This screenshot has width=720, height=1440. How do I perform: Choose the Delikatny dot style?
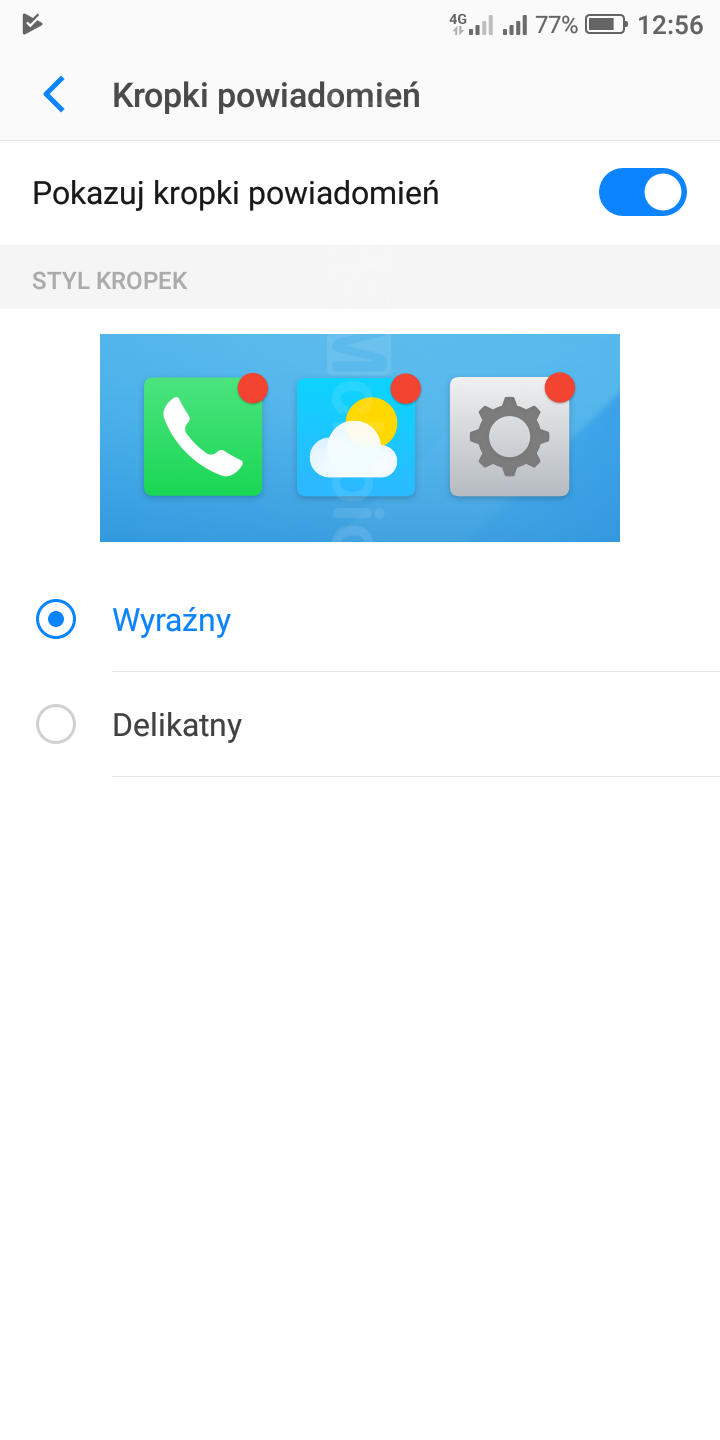click(56, 724)
